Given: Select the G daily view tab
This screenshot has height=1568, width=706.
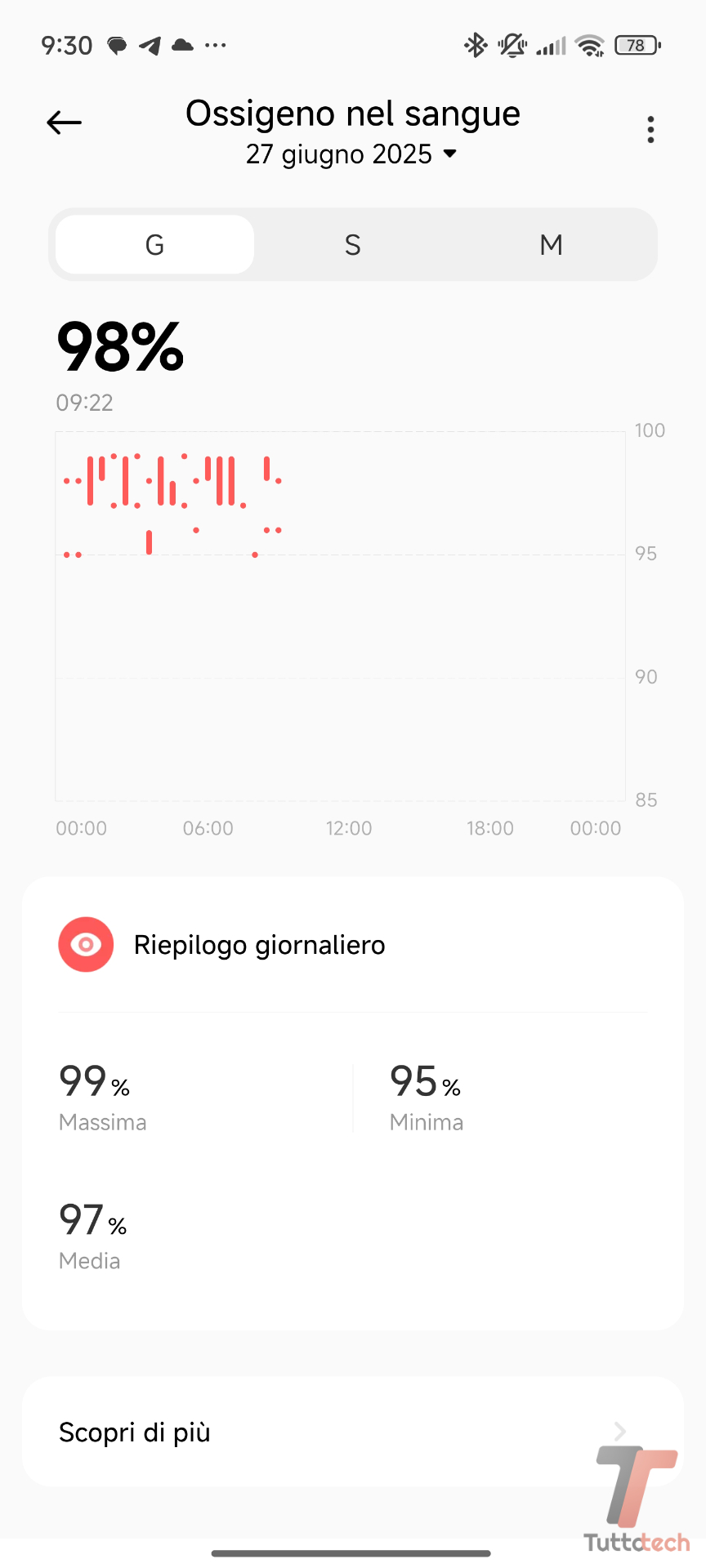Looking at the screenshot, I should 155,245.
